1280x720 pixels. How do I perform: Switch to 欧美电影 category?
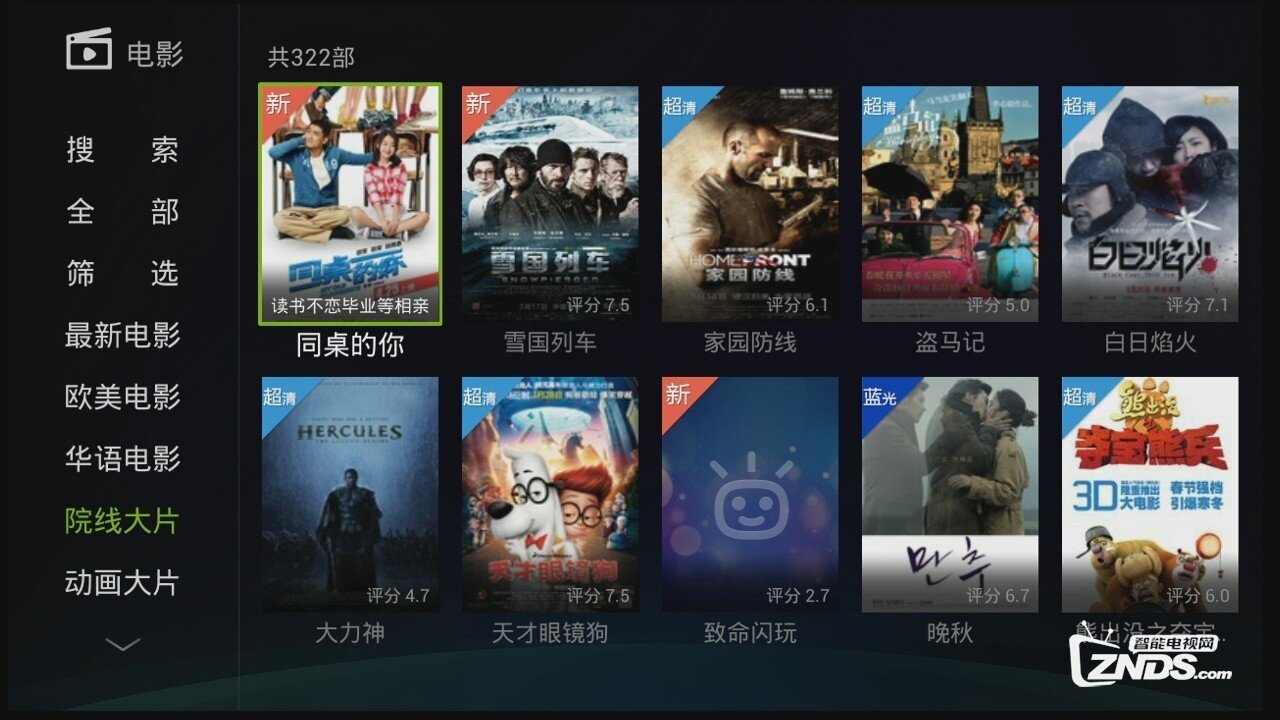(x=122, y=397)
